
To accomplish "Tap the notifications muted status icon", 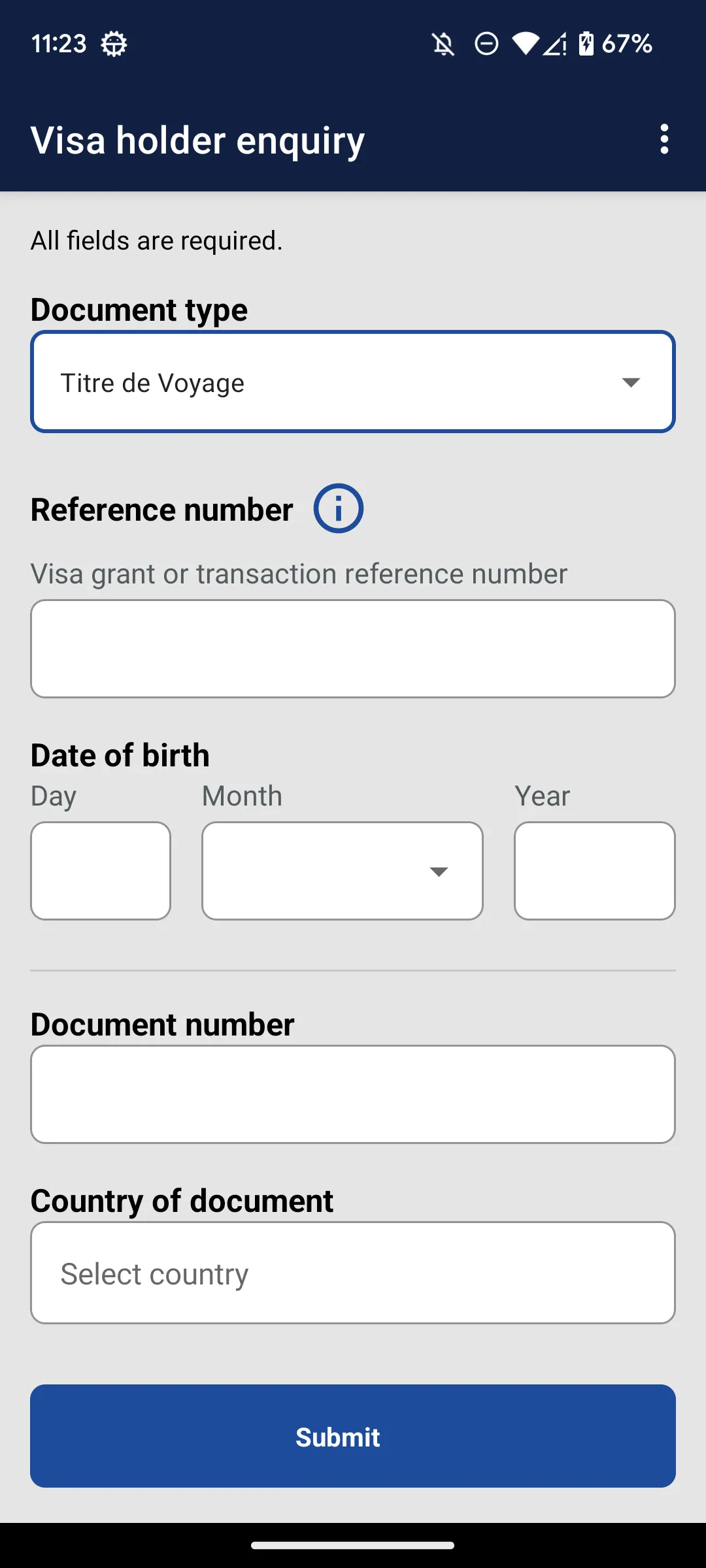I will click(x=443, y=44).
